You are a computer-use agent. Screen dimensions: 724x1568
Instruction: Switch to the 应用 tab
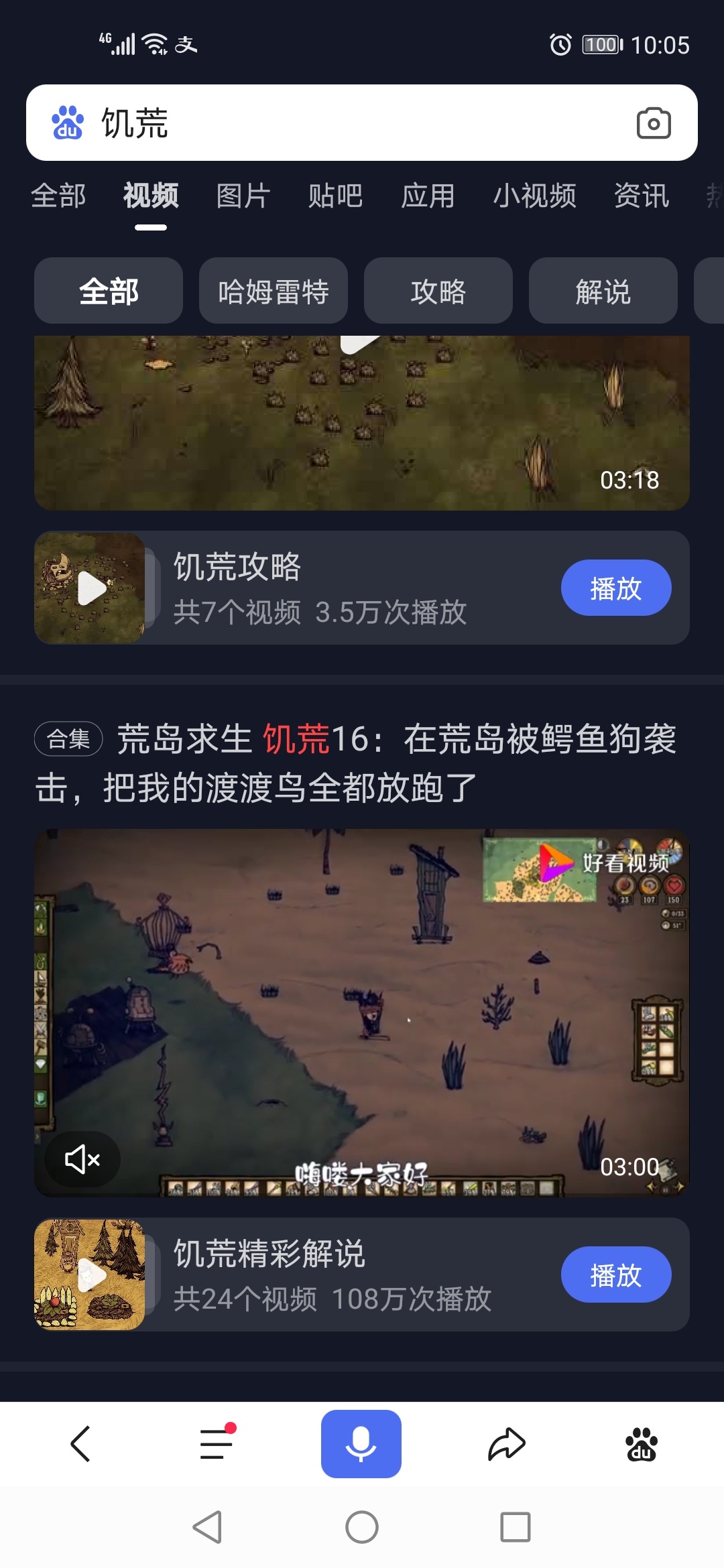(428, 196)
